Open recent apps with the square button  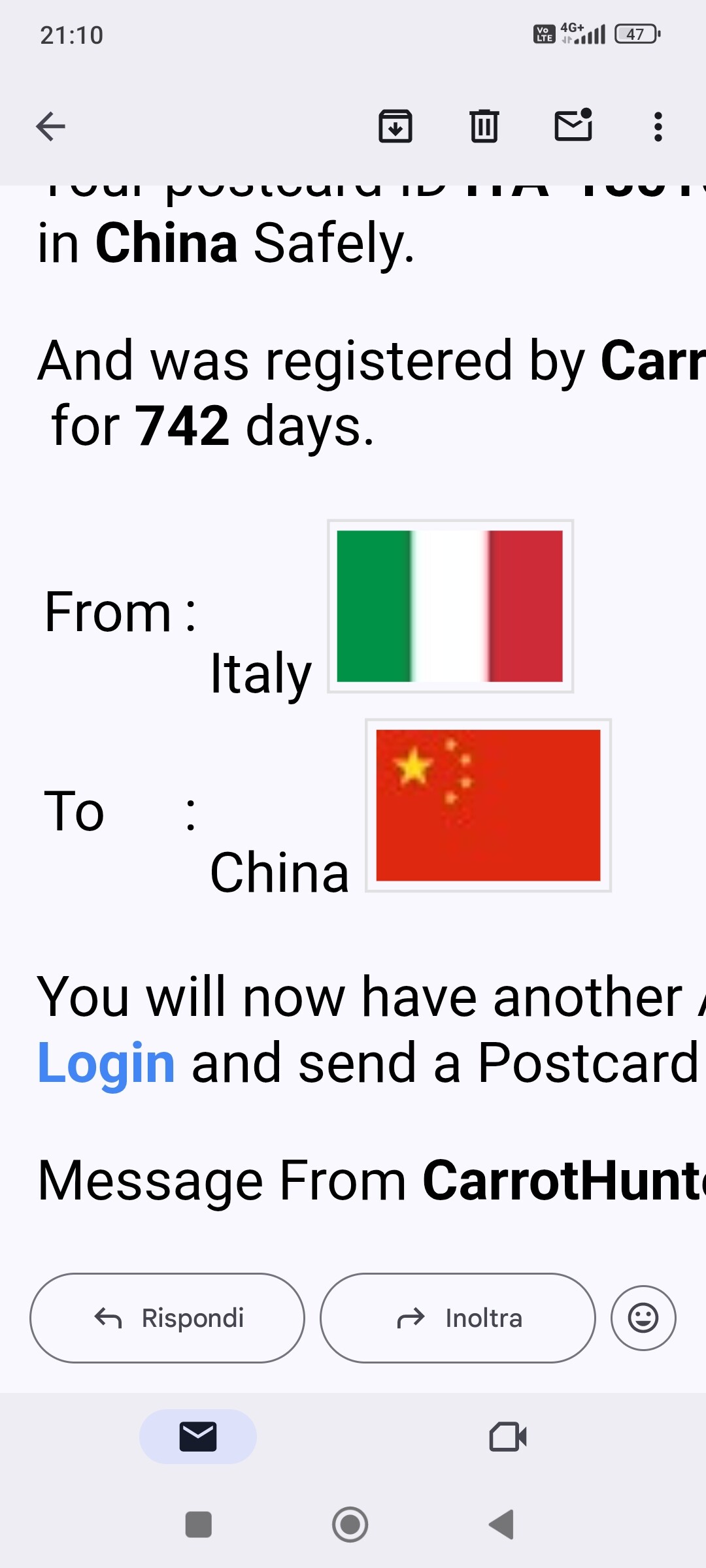coord(199,1525)
